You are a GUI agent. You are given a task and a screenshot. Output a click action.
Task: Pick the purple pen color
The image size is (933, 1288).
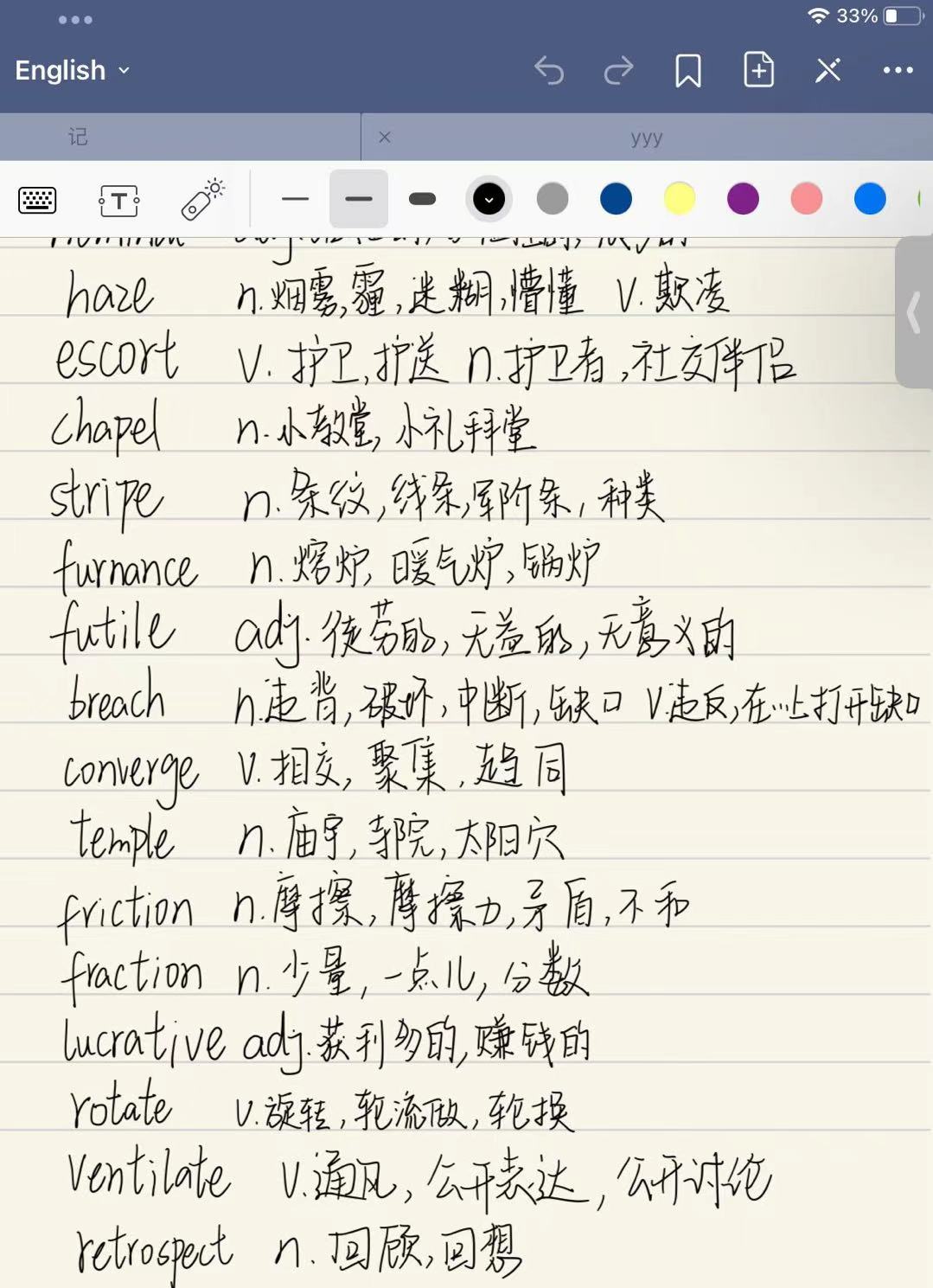[x=743, y=199]
